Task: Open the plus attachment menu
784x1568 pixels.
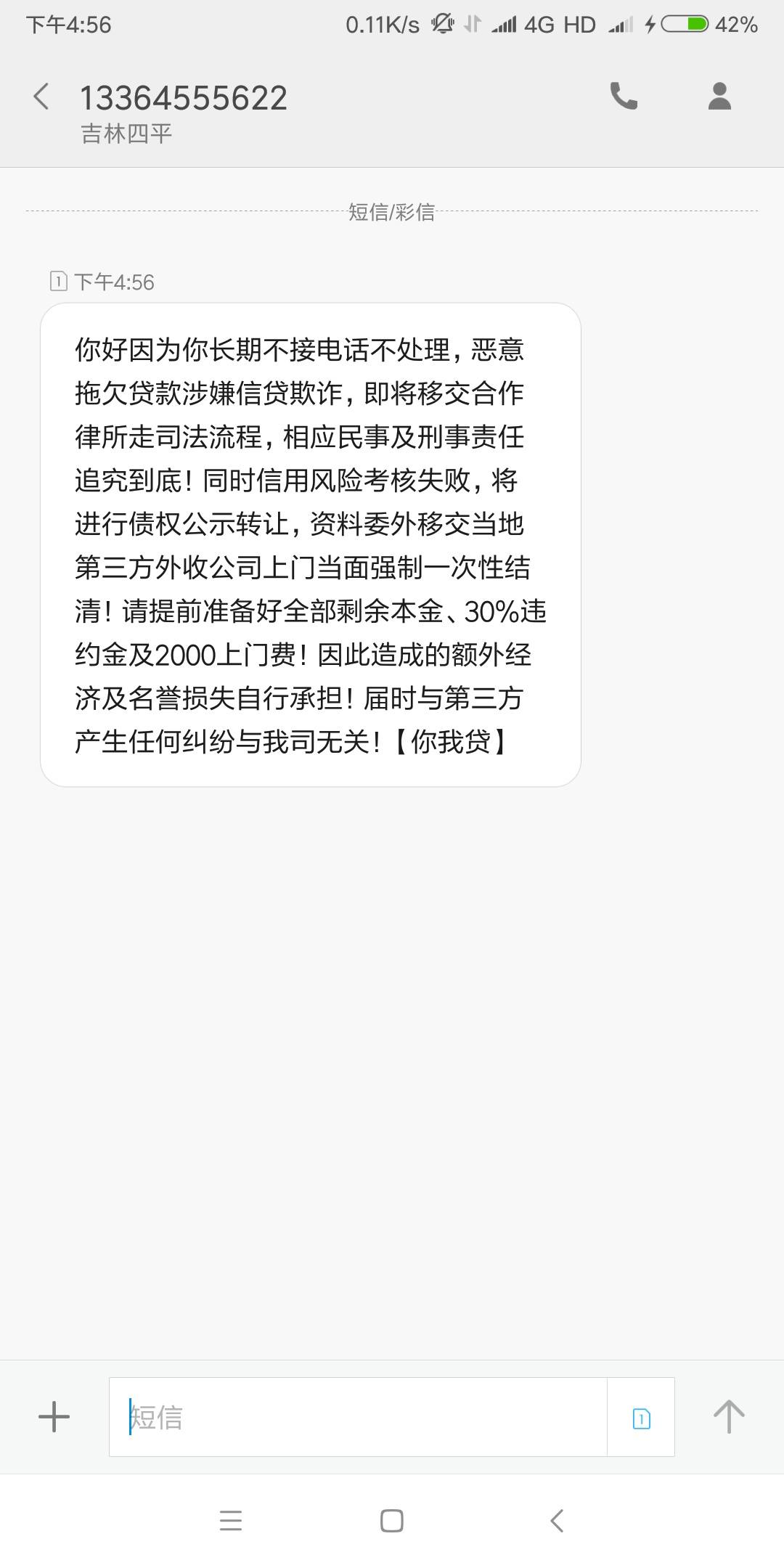Action: (54, 1416)
